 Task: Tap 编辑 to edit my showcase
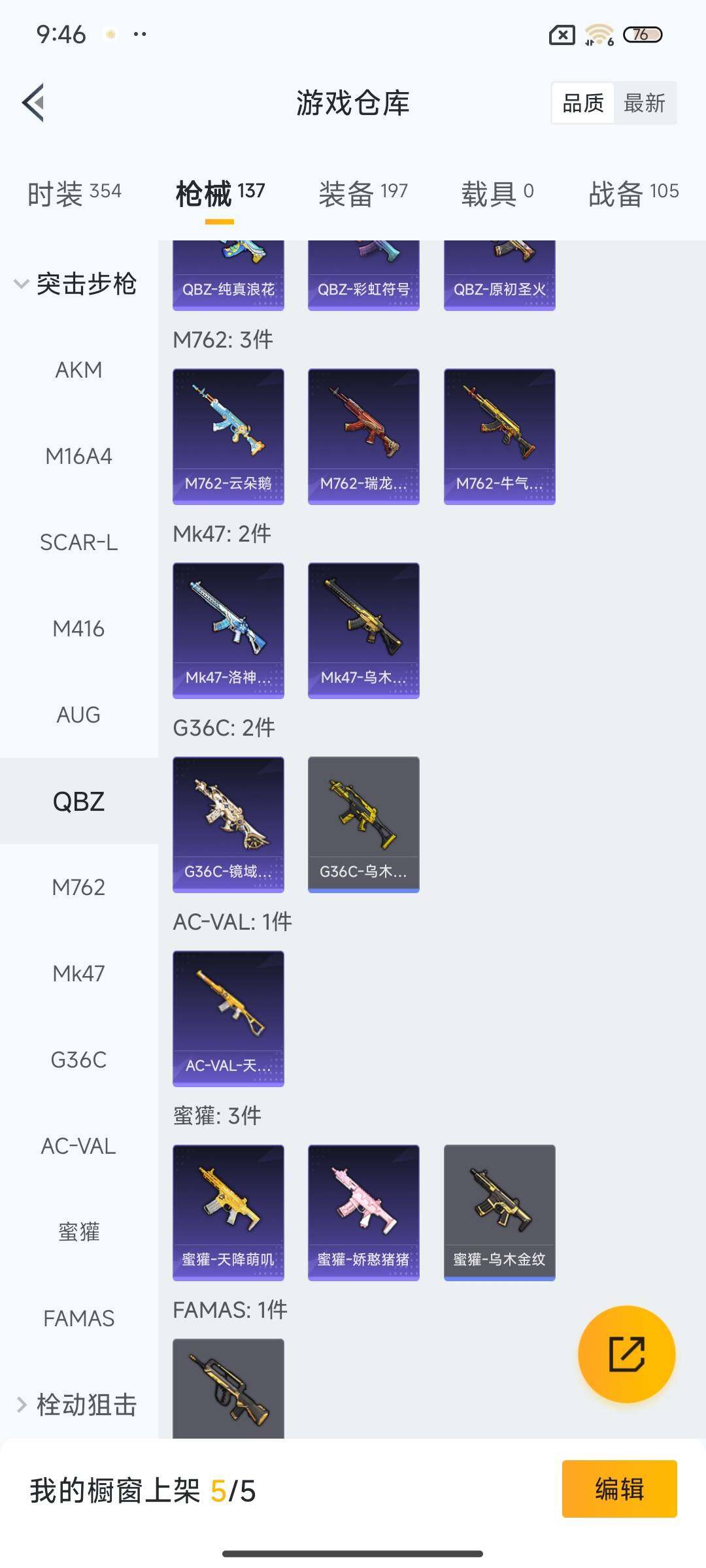coord(619,1489)
